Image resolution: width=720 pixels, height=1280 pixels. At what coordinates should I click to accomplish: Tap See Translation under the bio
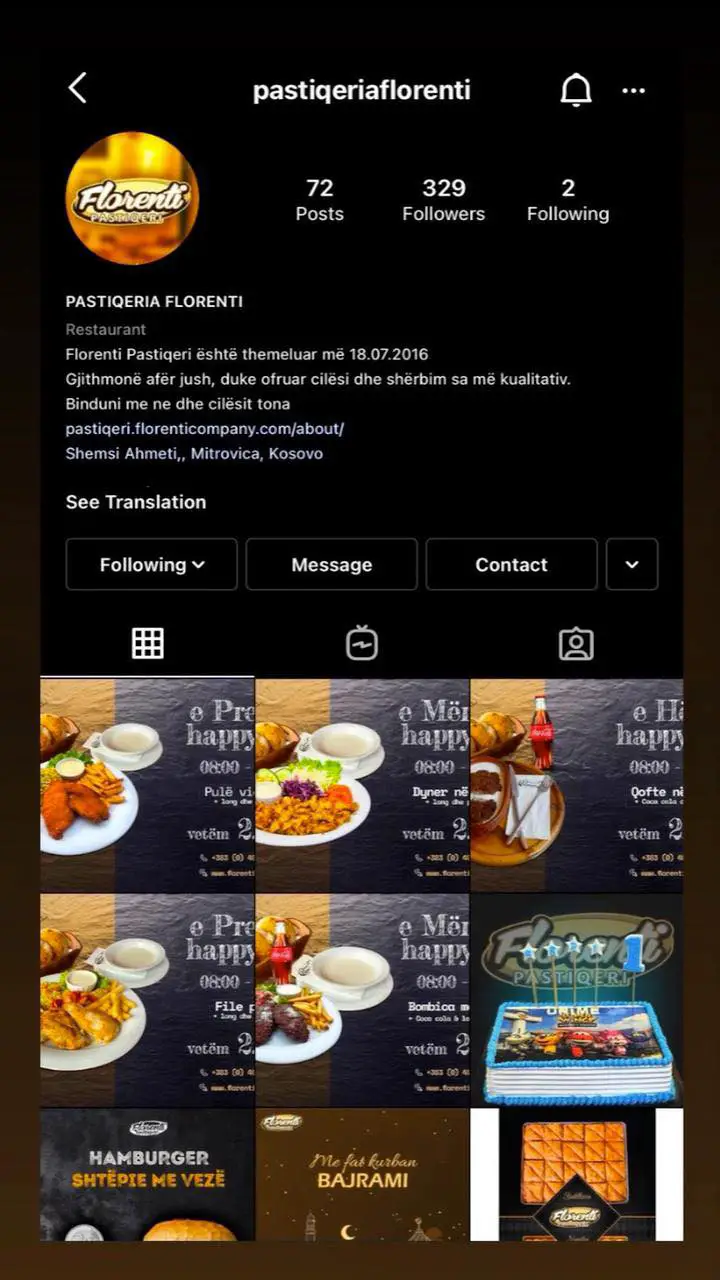(x=136, y=502)
